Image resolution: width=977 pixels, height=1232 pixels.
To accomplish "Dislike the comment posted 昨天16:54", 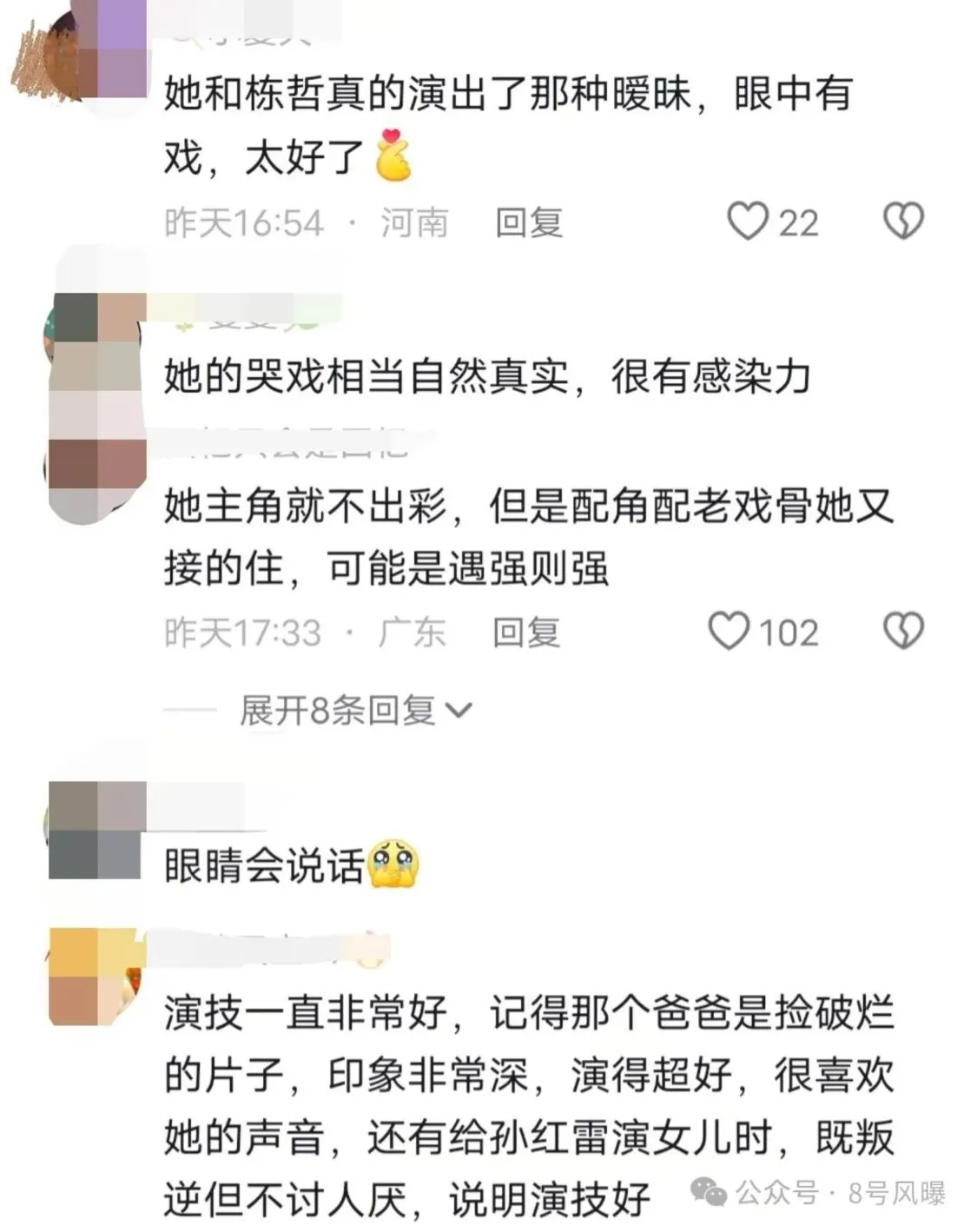I will (903, 222).
